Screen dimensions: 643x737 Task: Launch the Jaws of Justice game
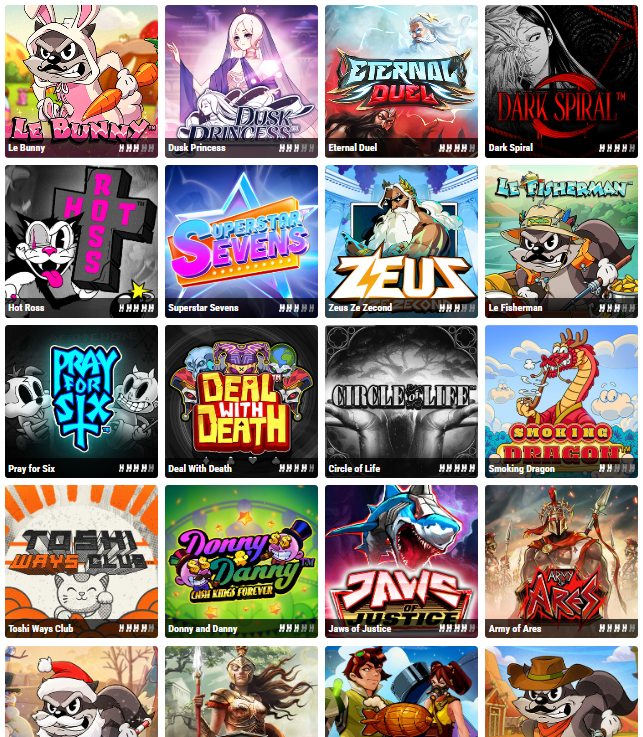coord(401,555)
